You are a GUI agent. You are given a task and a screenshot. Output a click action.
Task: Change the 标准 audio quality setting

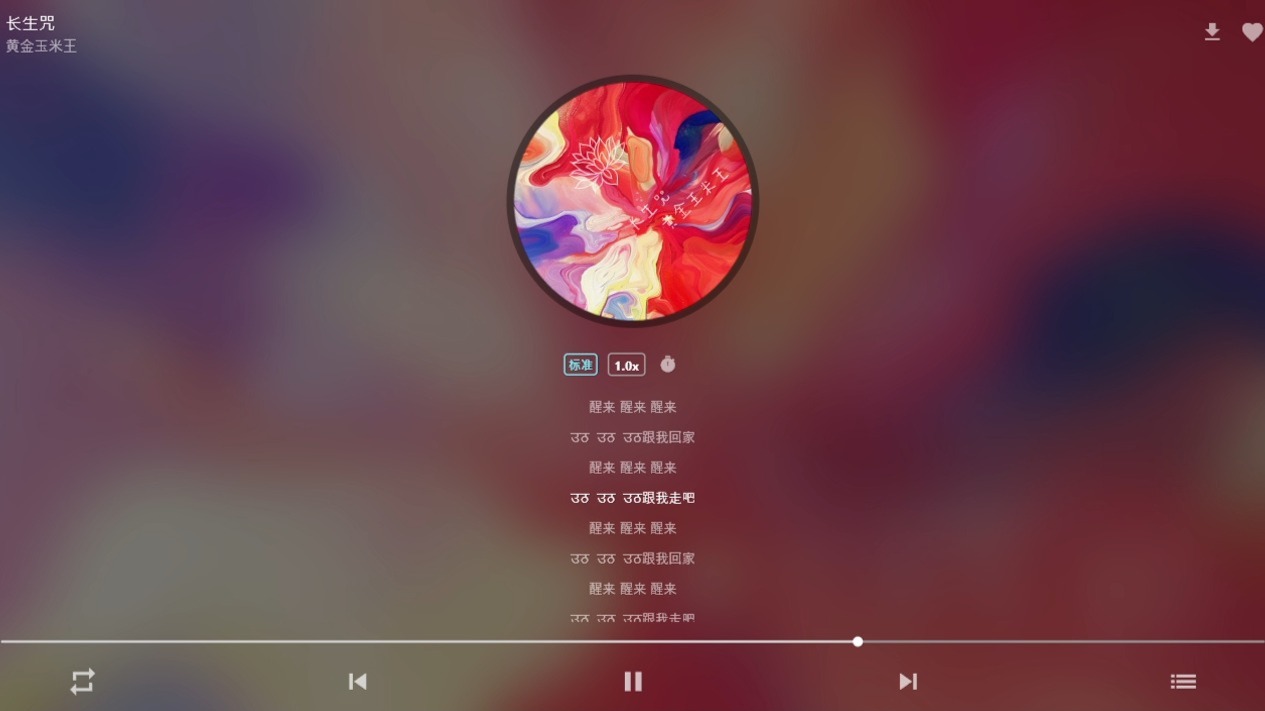pos(580,365)
